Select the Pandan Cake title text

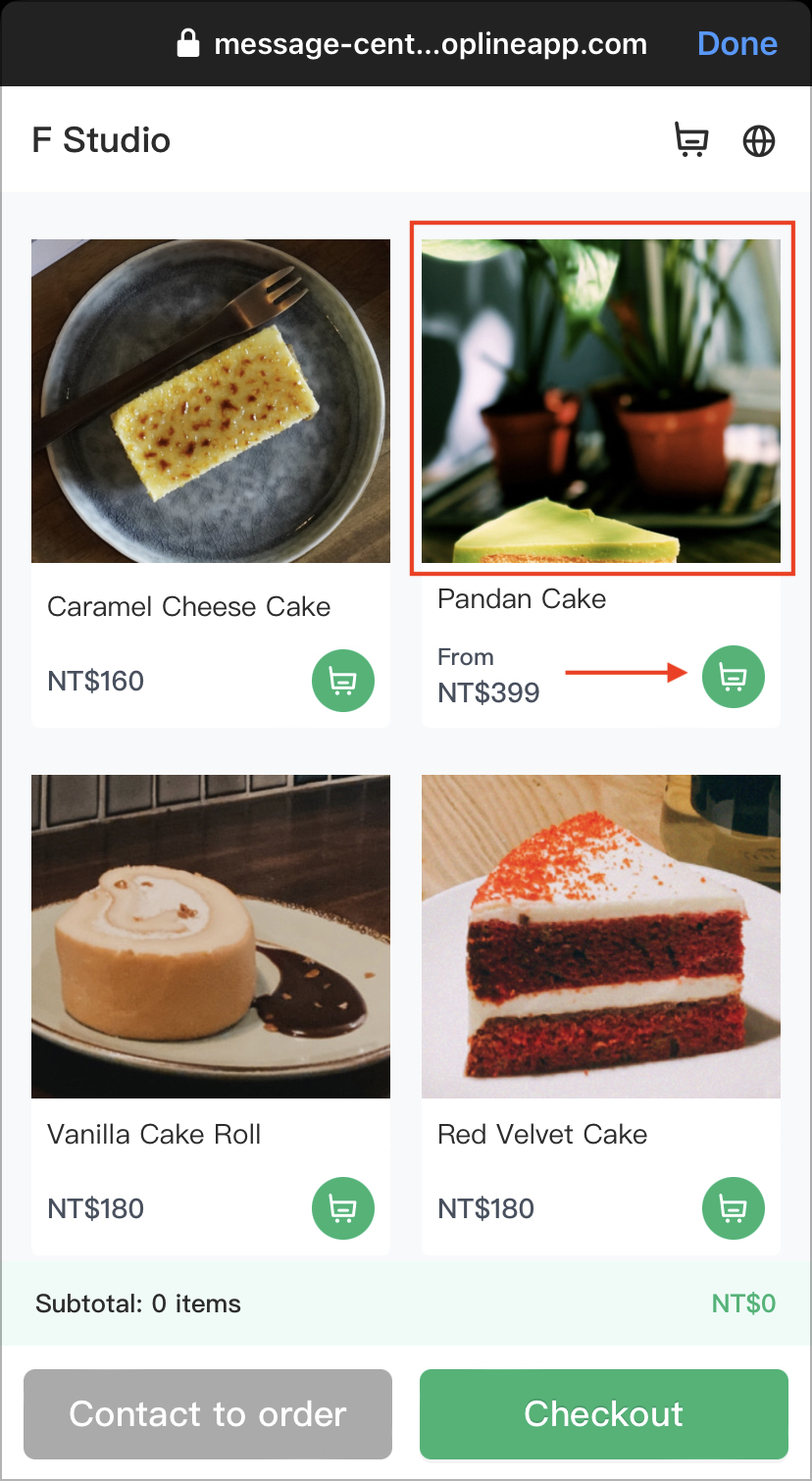click(x=521, y=598)
